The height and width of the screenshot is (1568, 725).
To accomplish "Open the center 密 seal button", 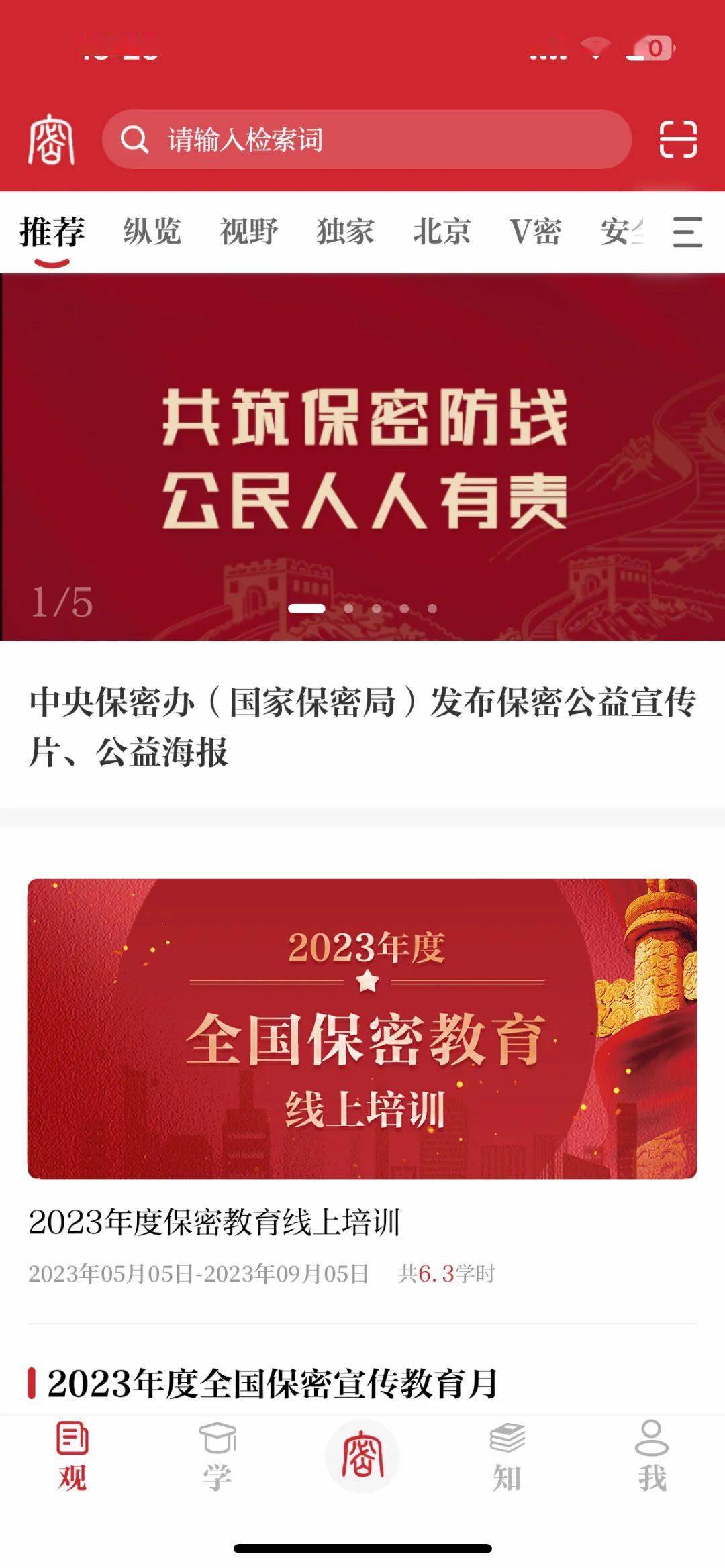I will [x=362, y=1457].
